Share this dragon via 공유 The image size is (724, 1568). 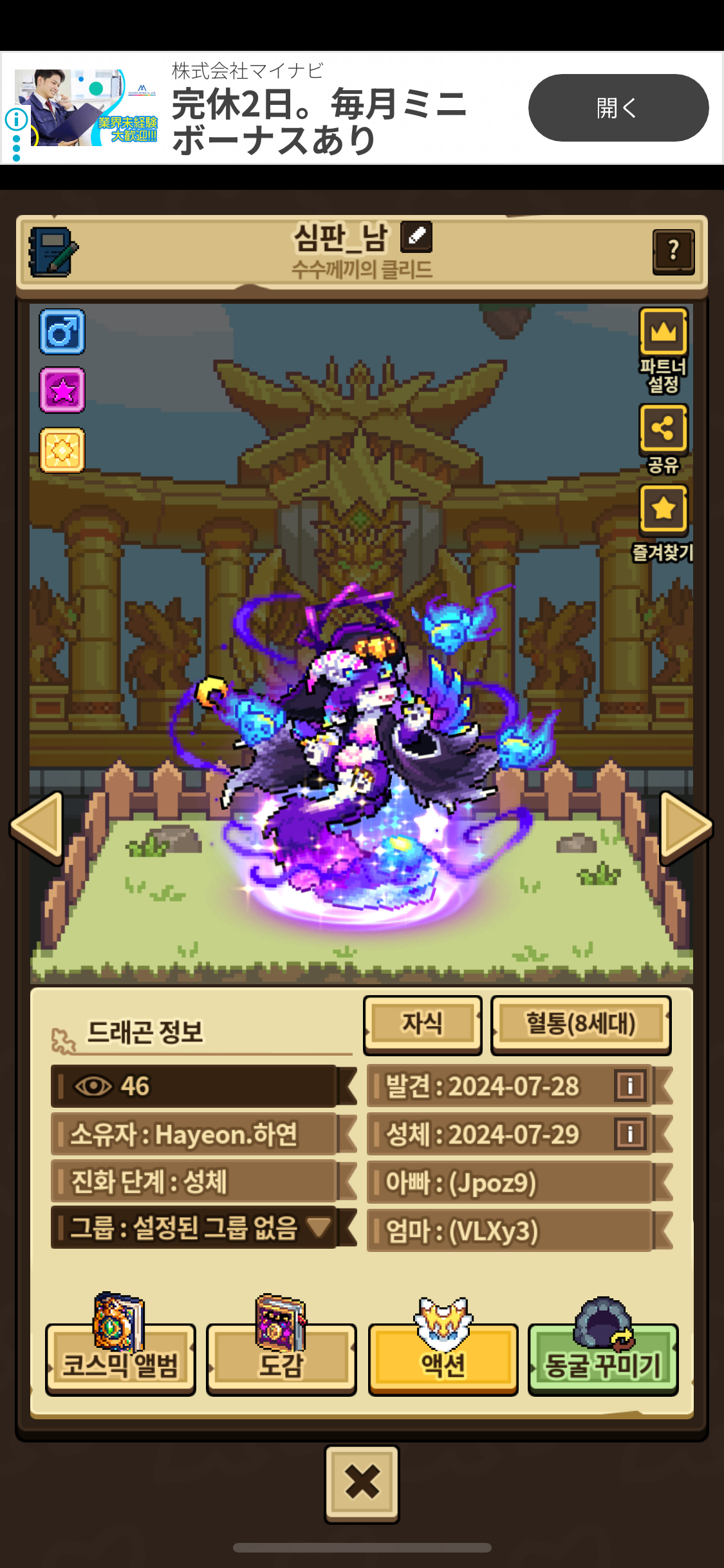coord(663,439)
